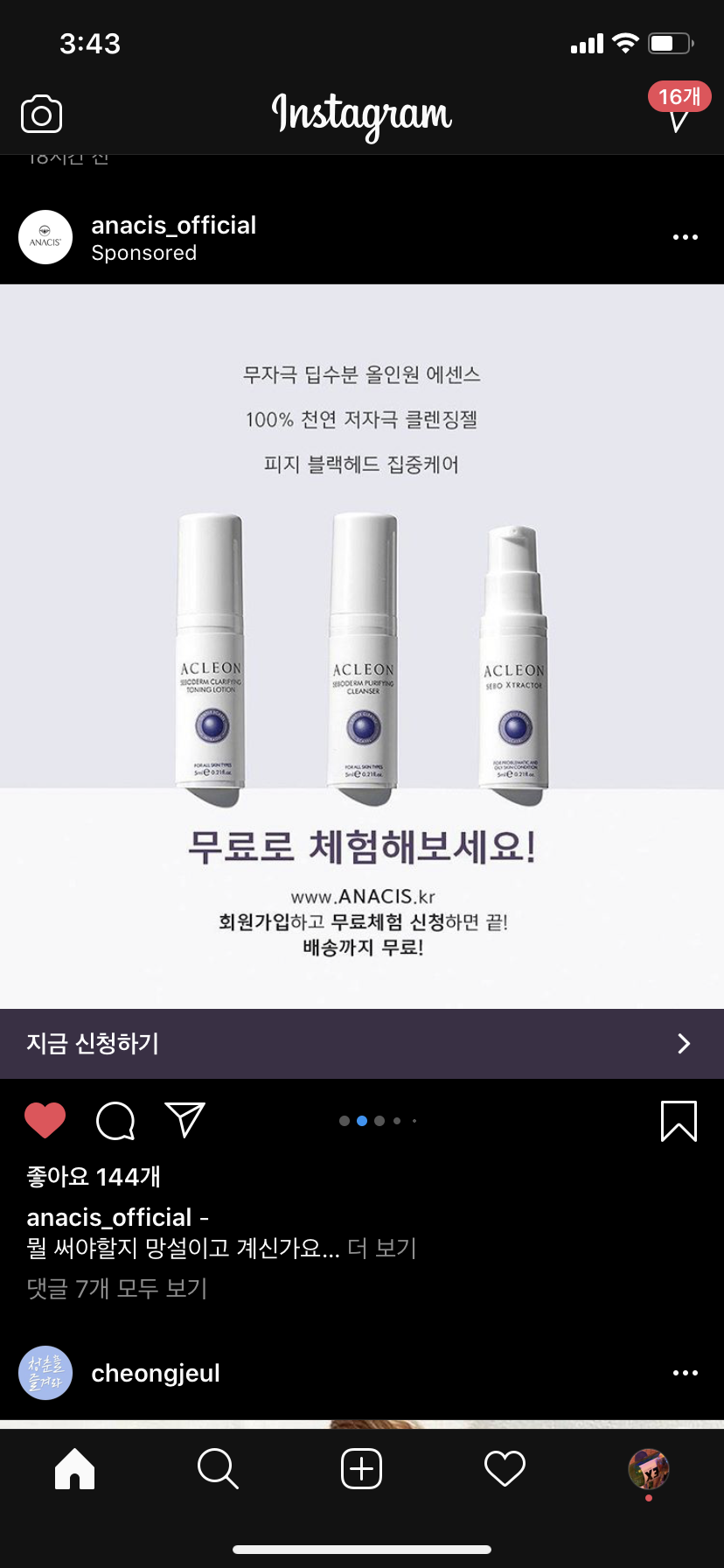Open the sponsored ACLEON product image

click(362, 647)
